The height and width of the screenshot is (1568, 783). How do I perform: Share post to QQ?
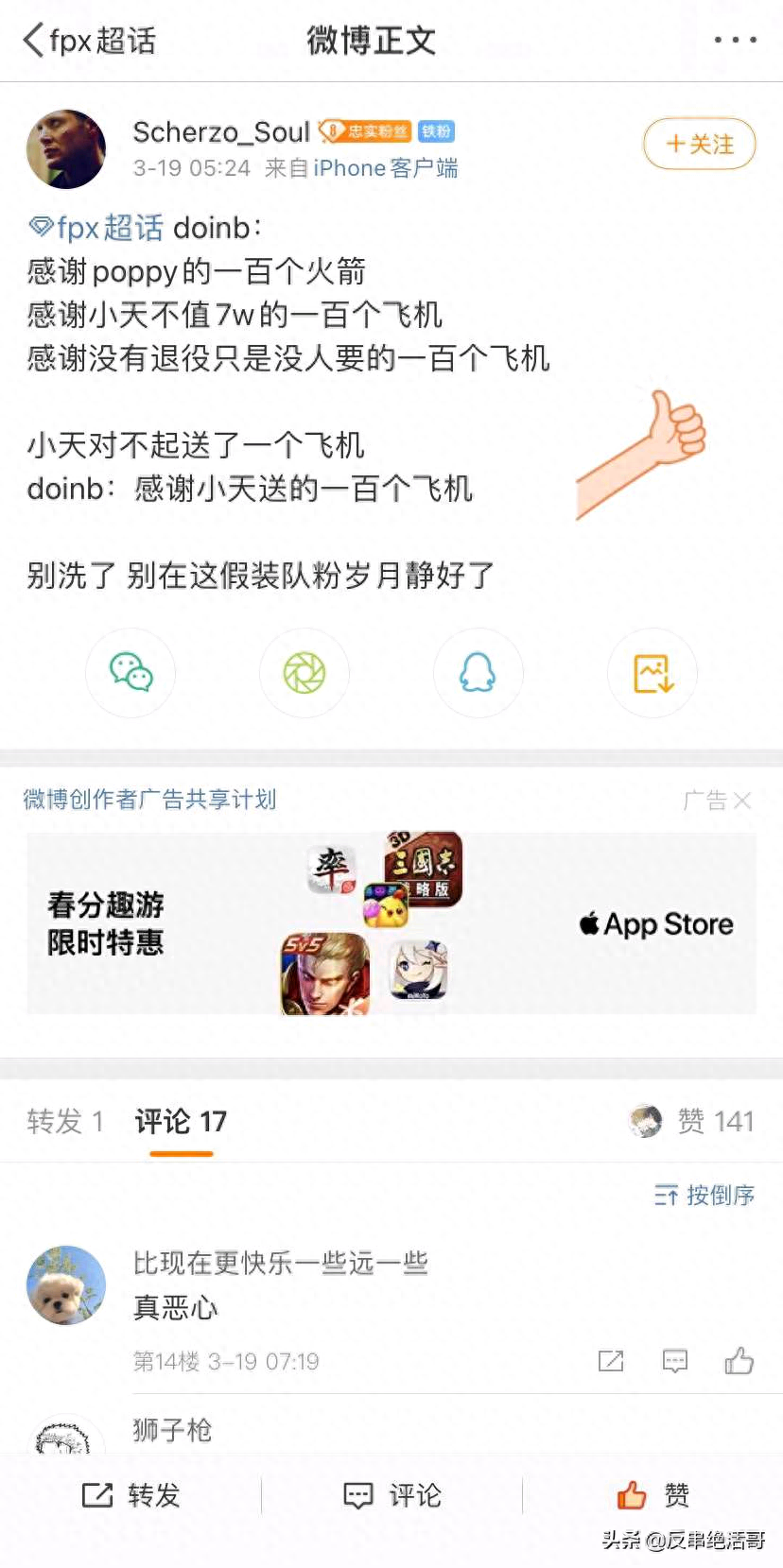[478, 673]
